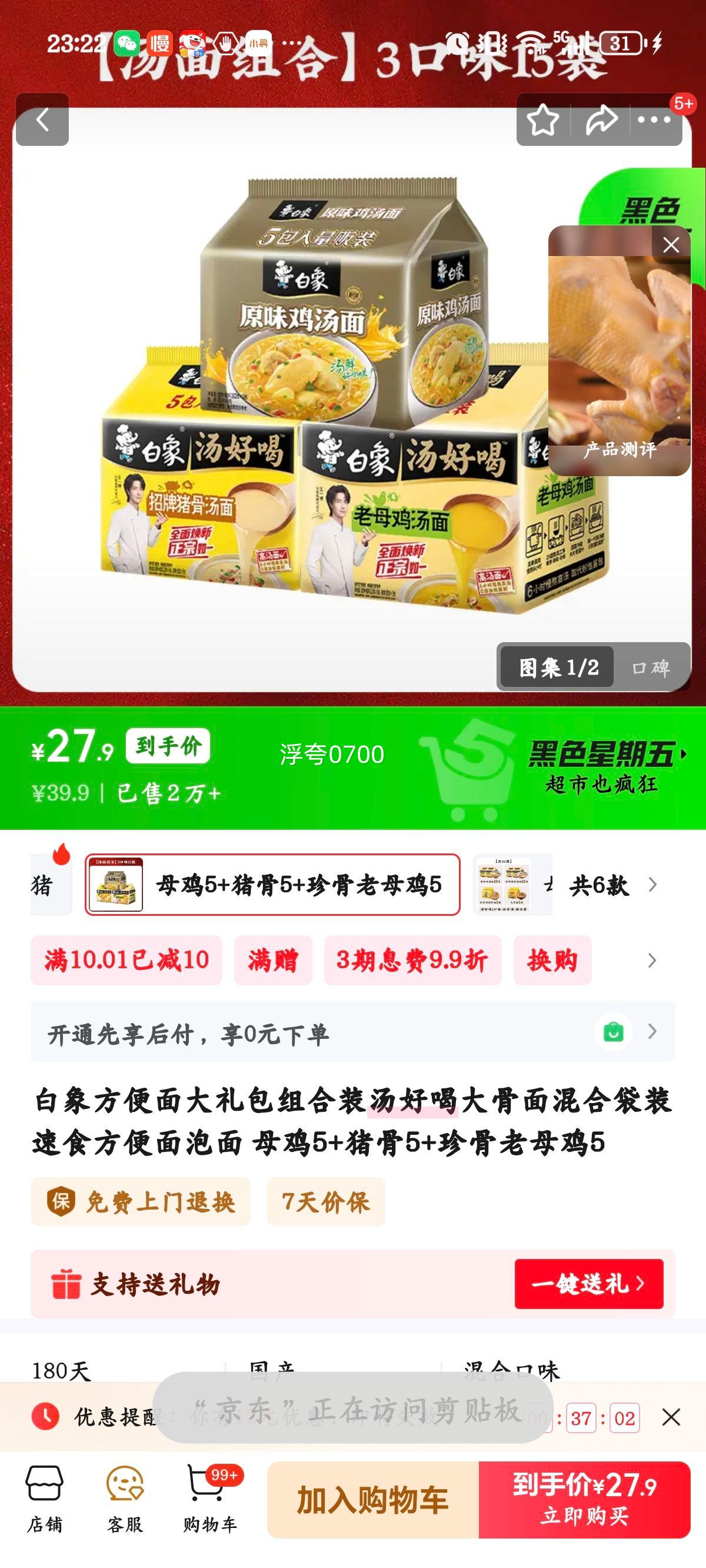Viewport: 706px width, 1568px height.
Task: Open the share icon
Action: 601,120
